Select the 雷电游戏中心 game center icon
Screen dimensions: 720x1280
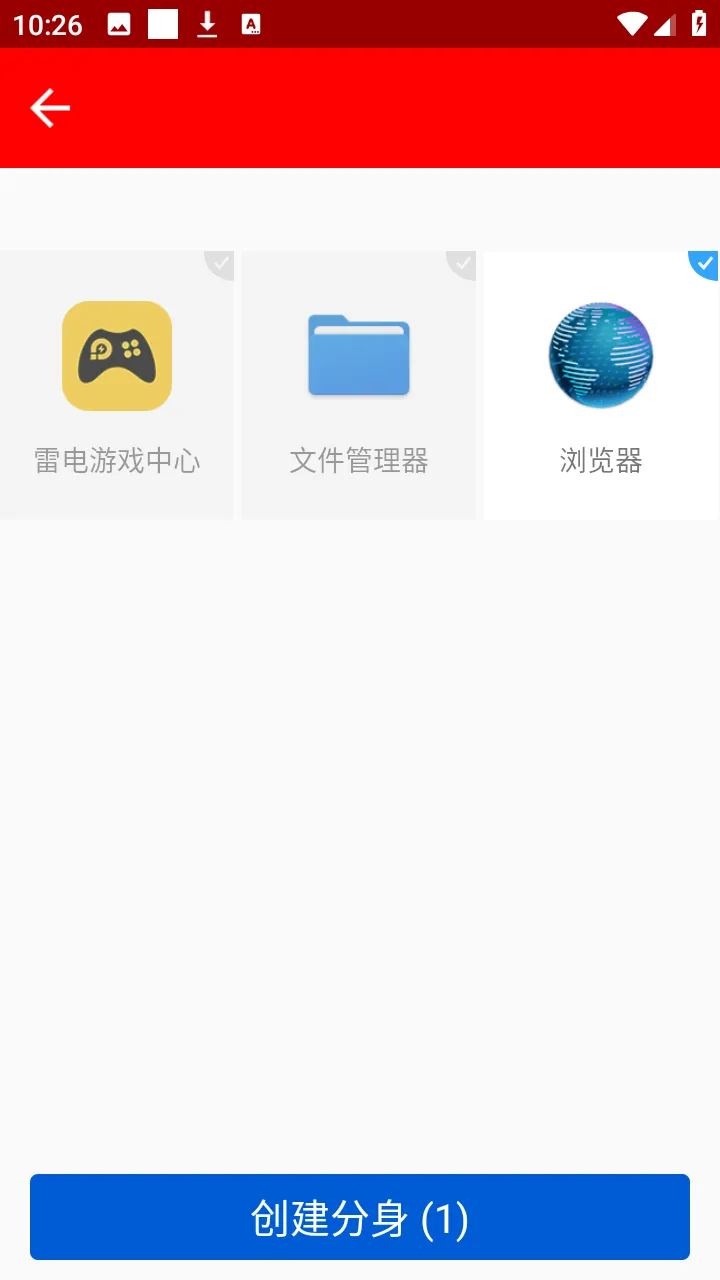117,356
